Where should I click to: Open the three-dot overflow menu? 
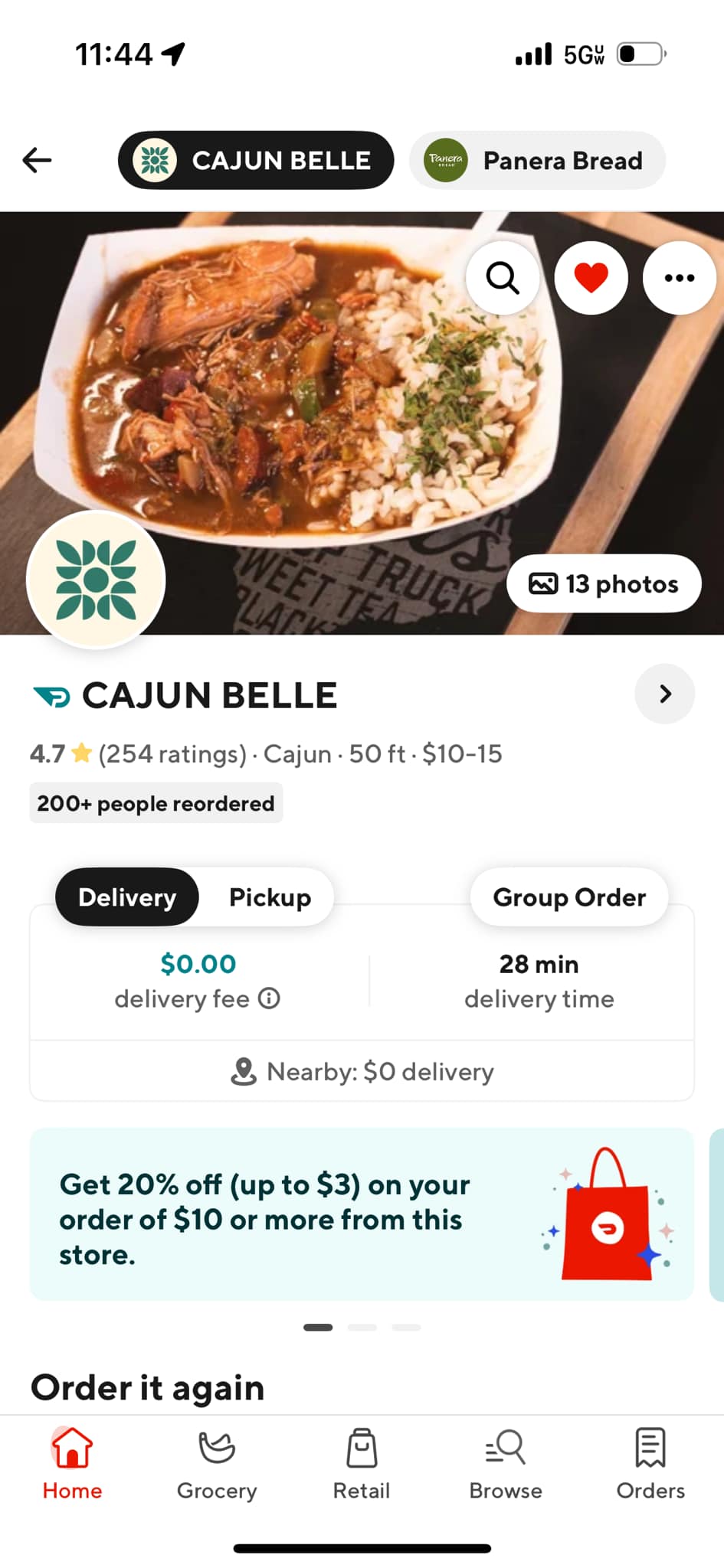tap(679, 278)
